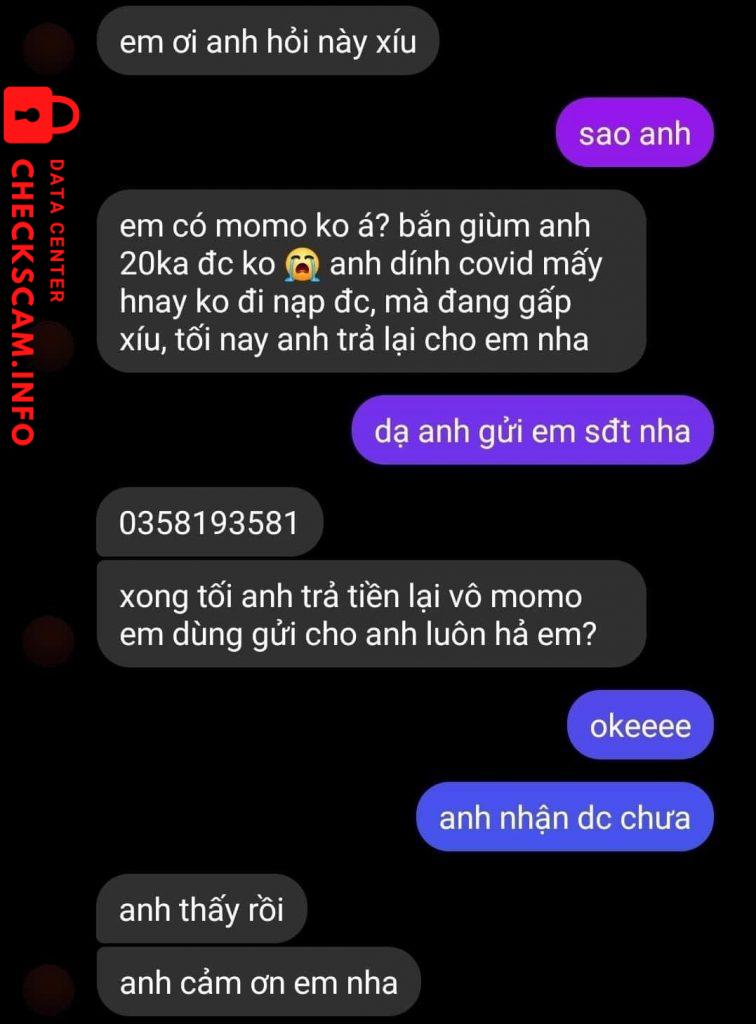
Task: Tap the crying emoji in the momo message
Action: pyautogui.click(x=302, y=264)
